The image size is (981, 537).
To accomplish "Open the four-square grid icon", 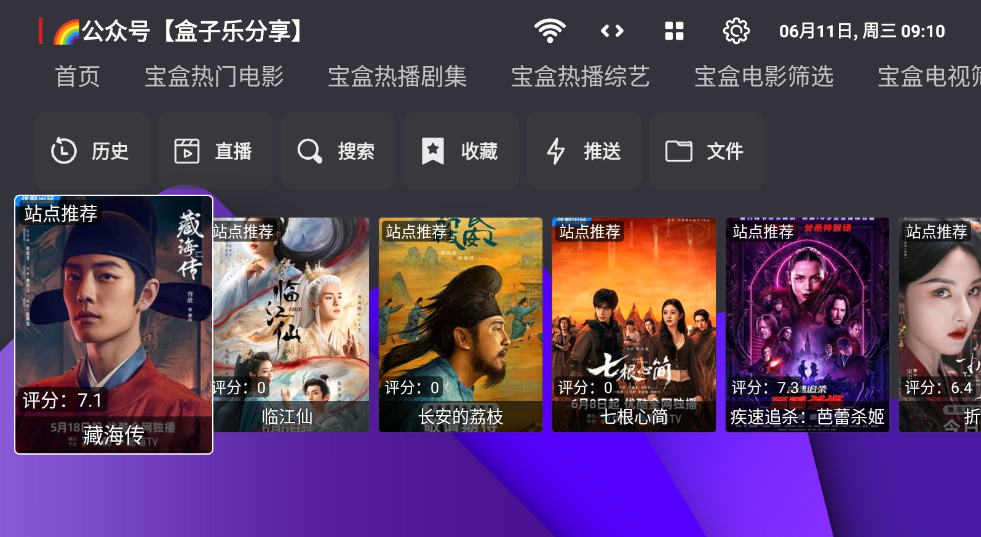I will (x=674, y=31).
